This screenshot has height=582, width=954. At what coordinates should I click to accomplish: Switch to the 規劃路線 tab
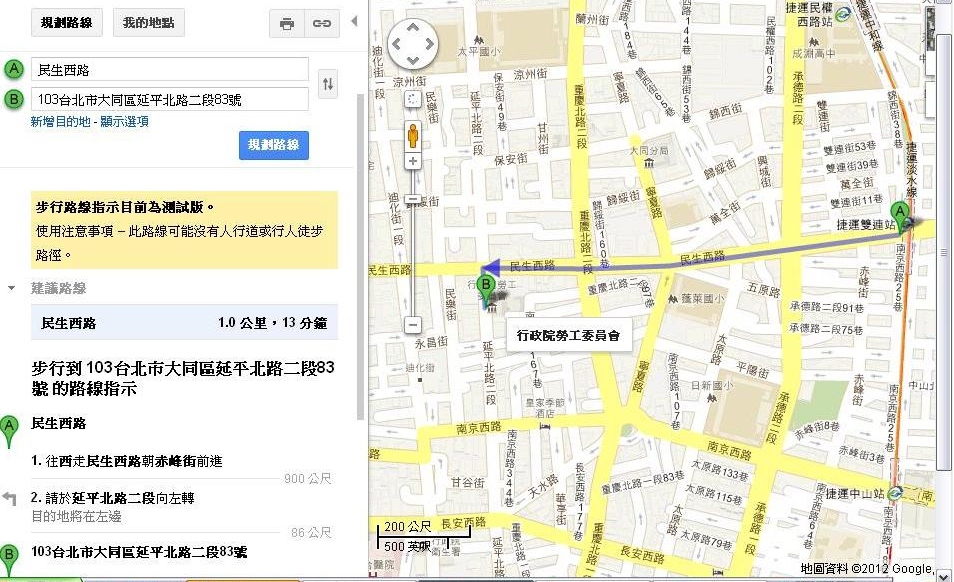coord(68,22)
